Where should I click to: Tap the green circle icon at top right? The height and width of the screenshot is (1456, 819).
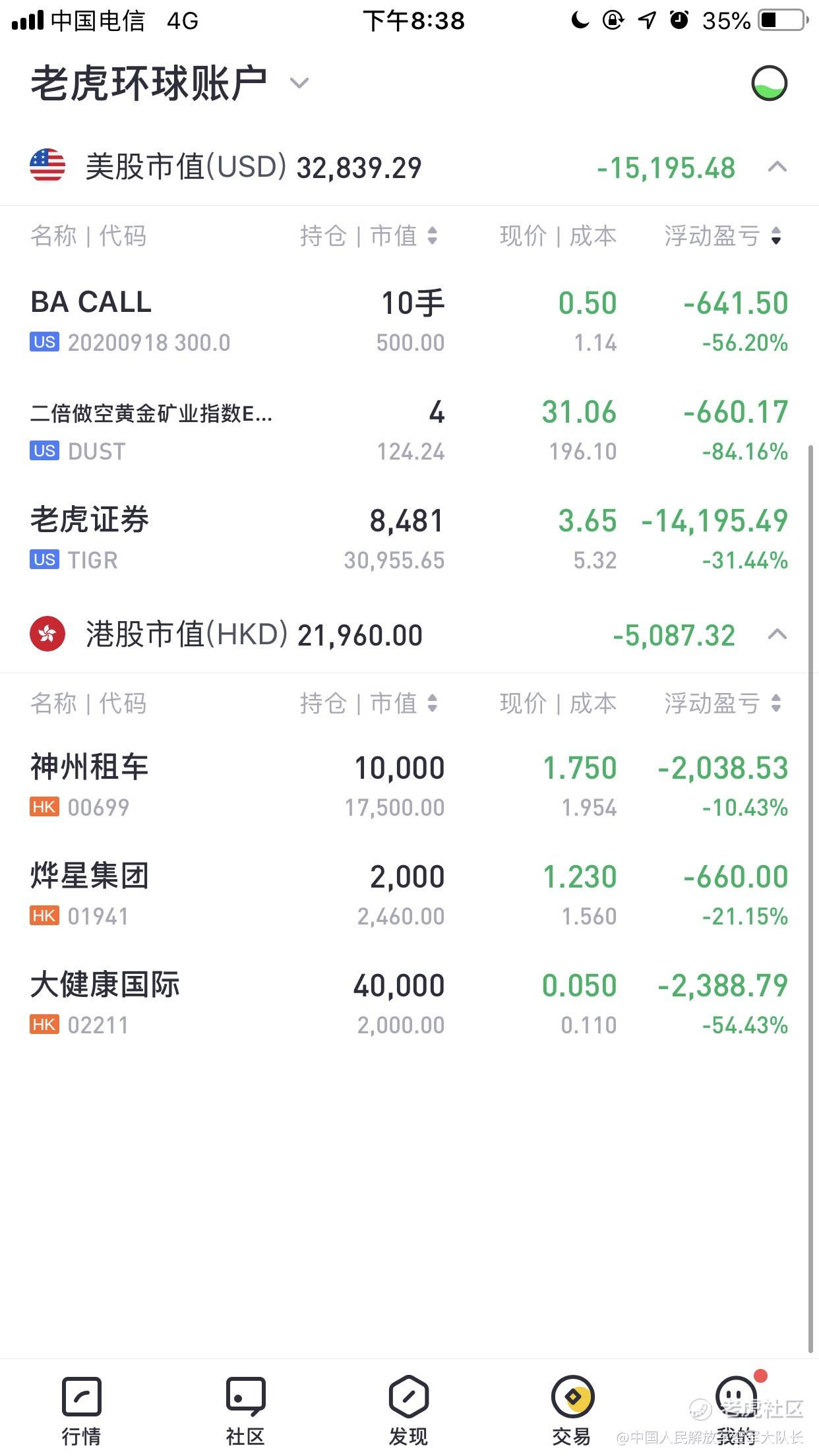tap(770, 83)
